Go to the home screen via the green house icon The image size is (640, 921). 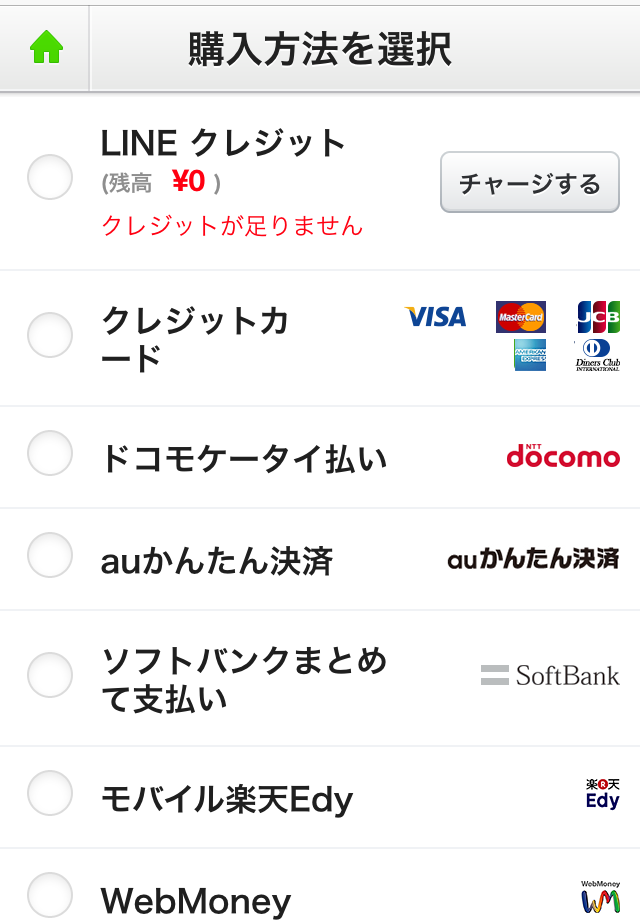pos(46,47)
